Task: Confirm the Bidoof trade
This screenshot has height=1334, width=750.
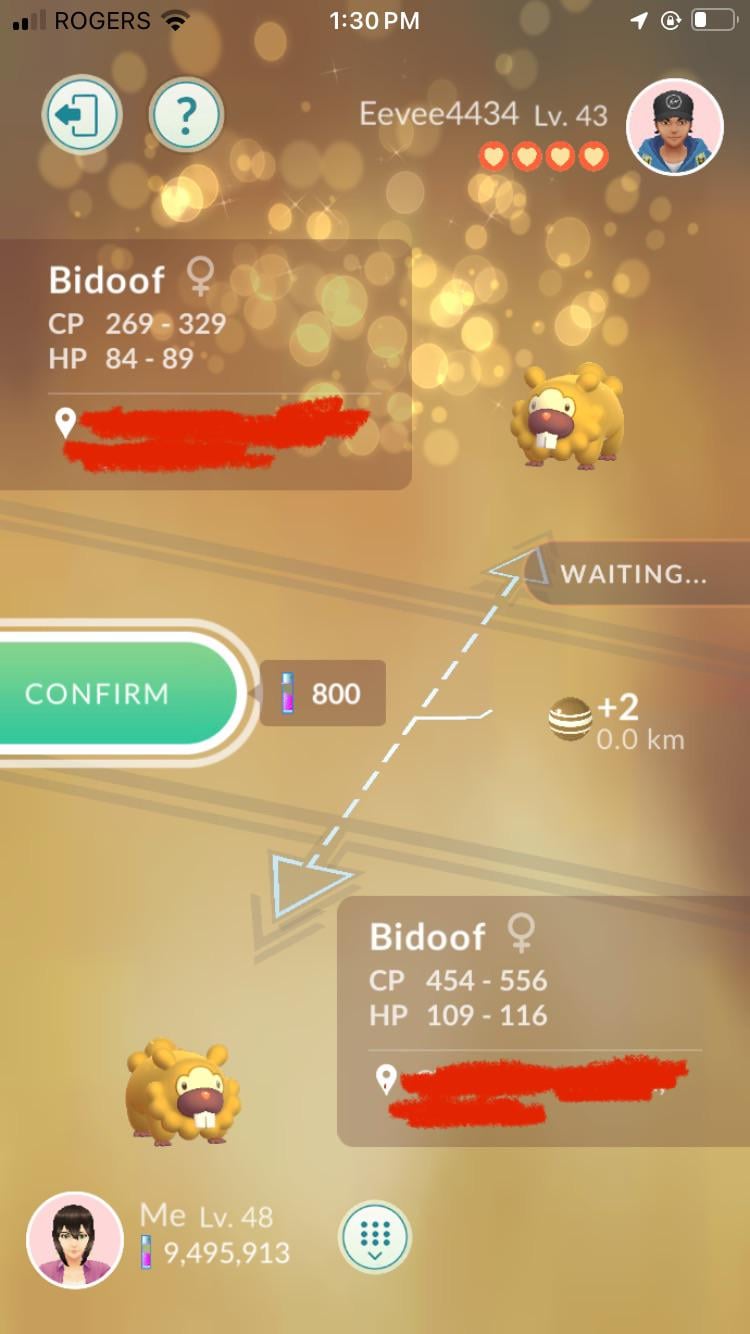Action: tap(110, 694)
